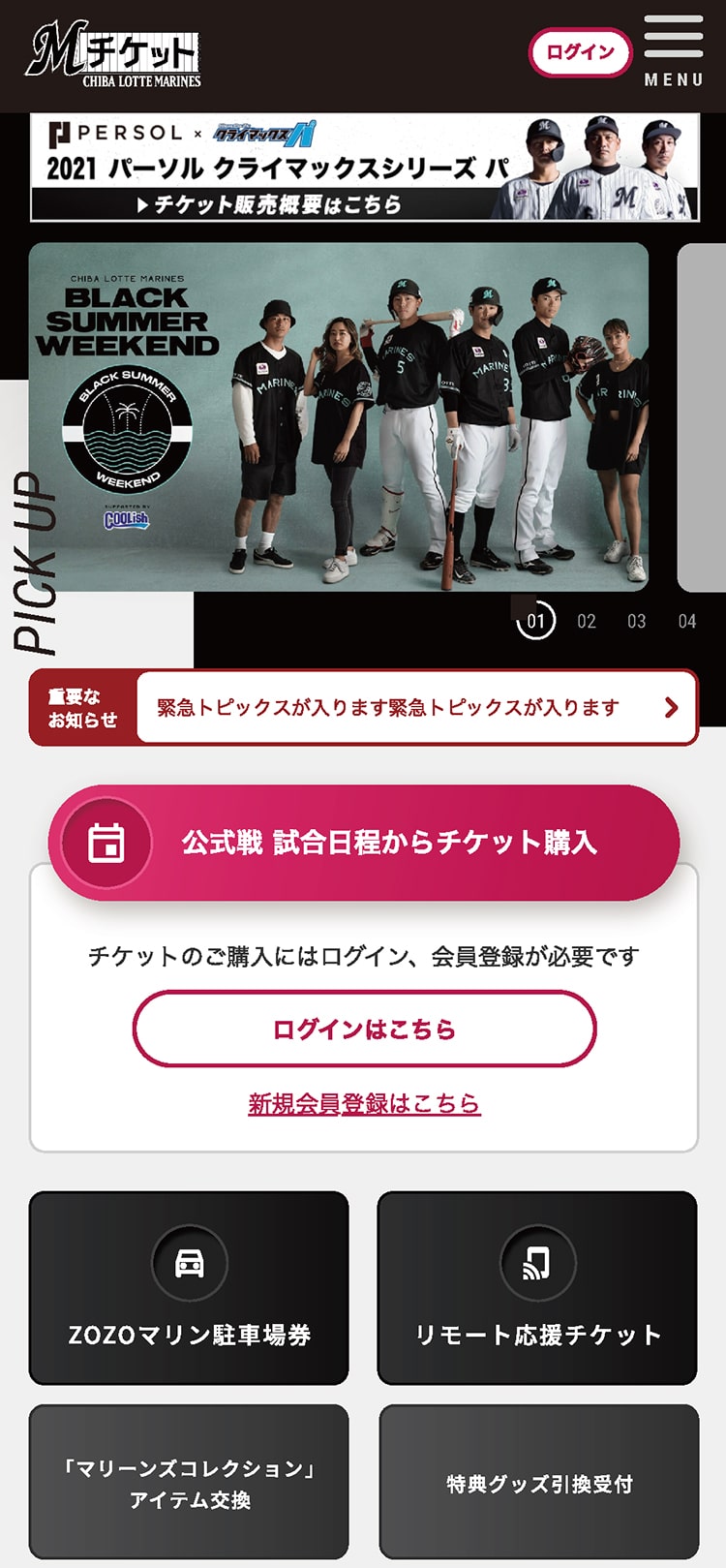Open 特典グッズ引換受付

[538, 1483]
